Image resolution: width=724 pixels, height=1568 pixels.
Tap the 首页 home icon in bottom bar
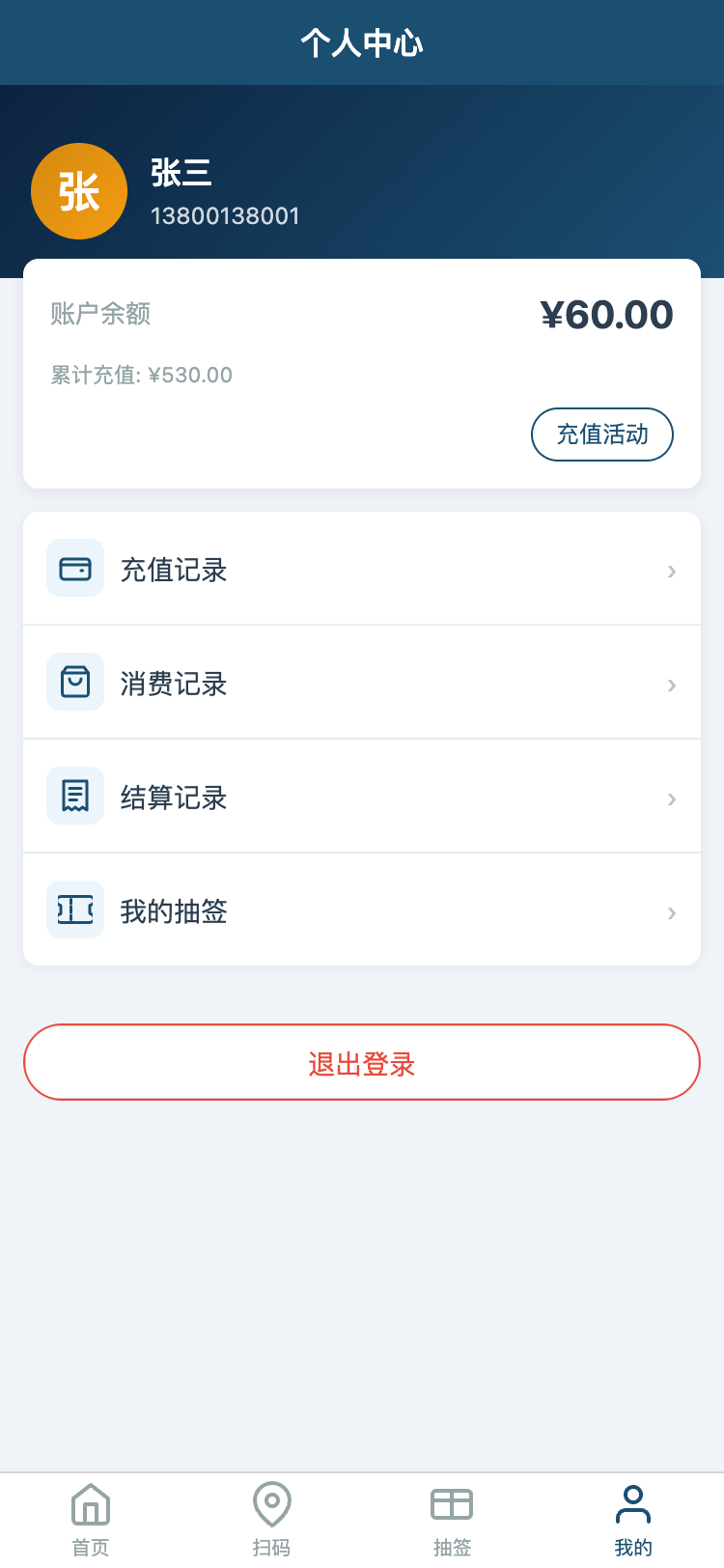[90, 1503]
